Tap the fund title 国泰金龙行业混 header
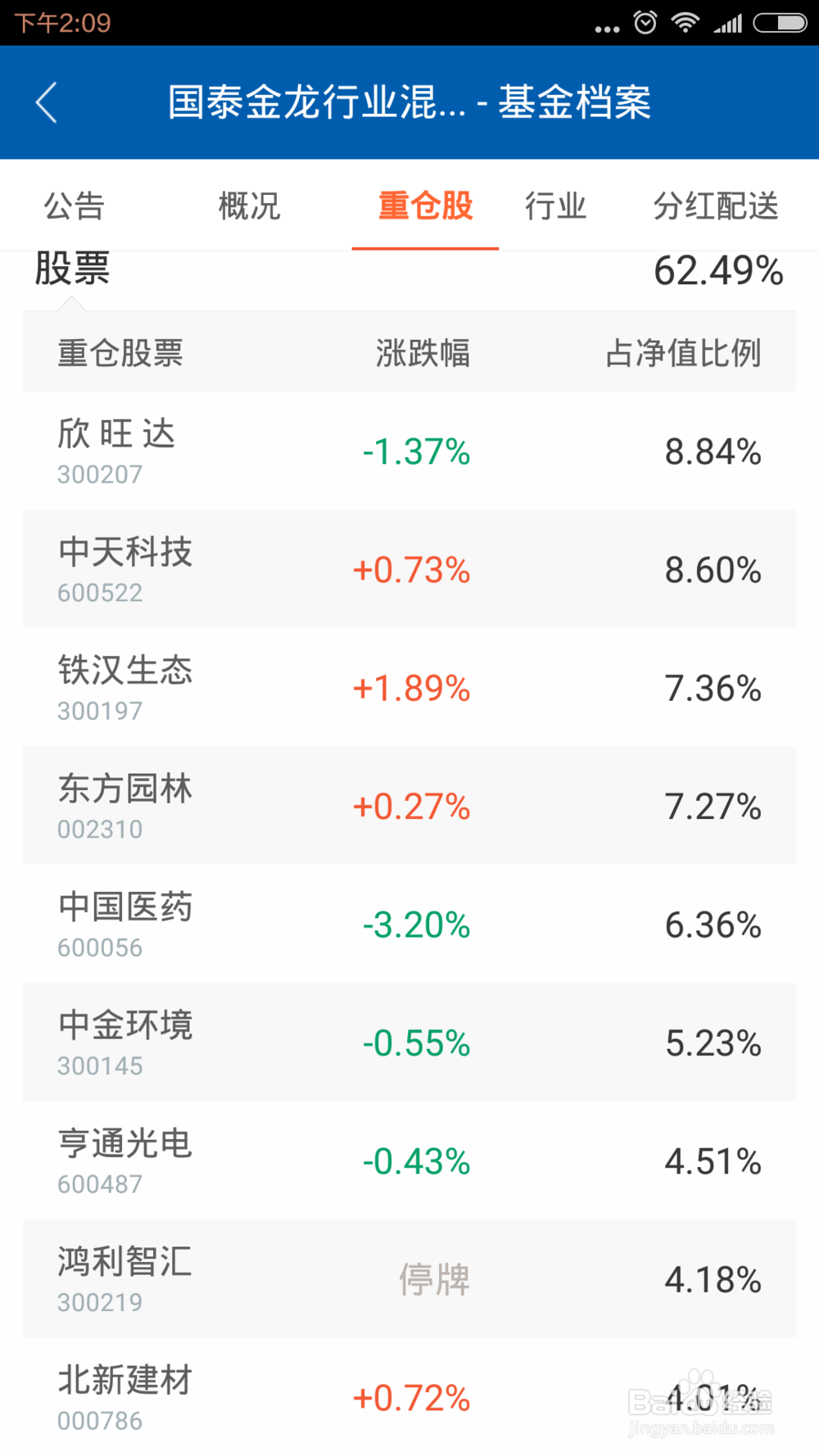 coord(409,102)
